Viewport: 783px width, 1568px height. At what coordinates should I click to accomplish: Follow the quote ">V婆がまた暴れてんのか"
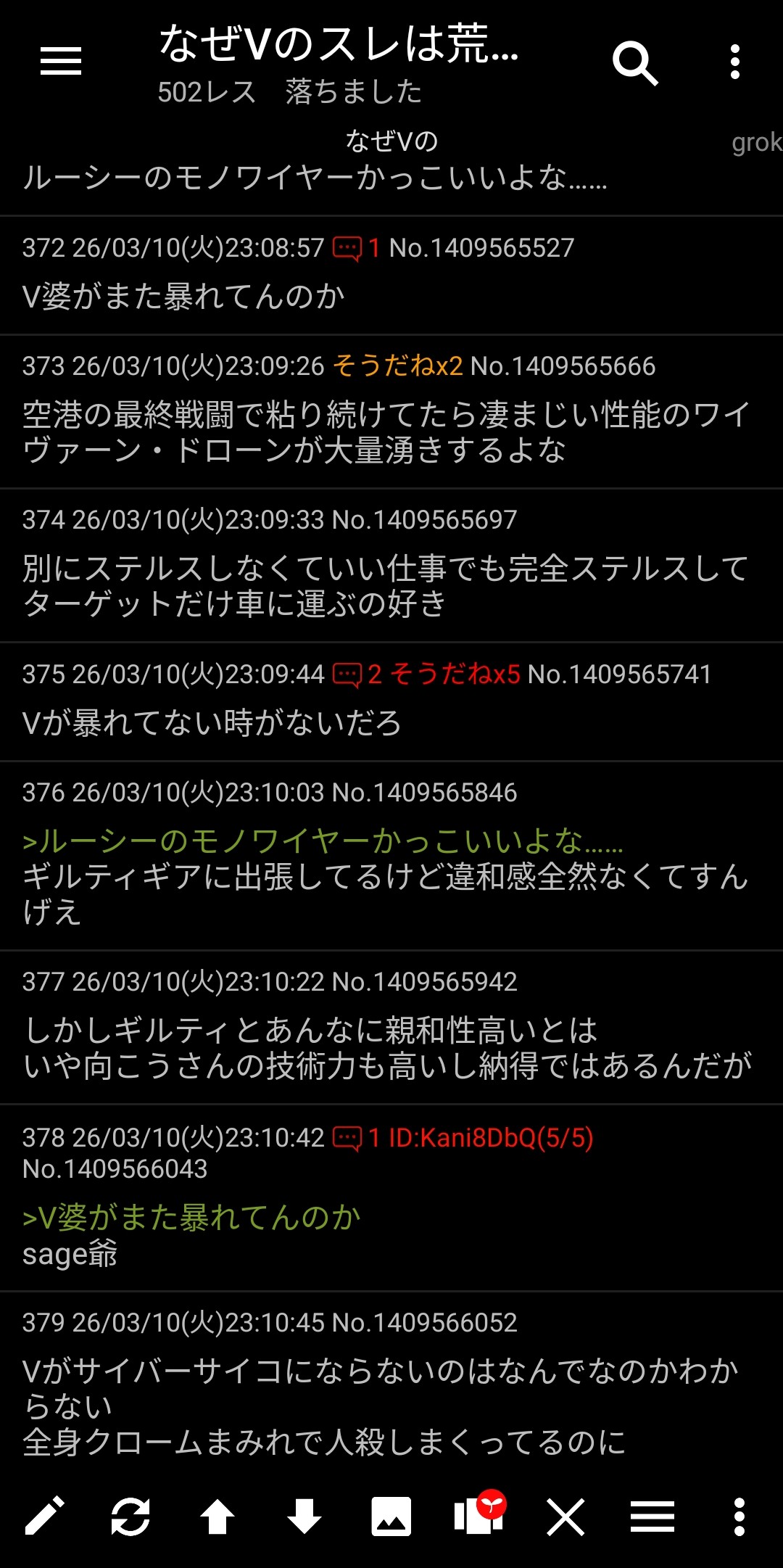[191, 1218]
